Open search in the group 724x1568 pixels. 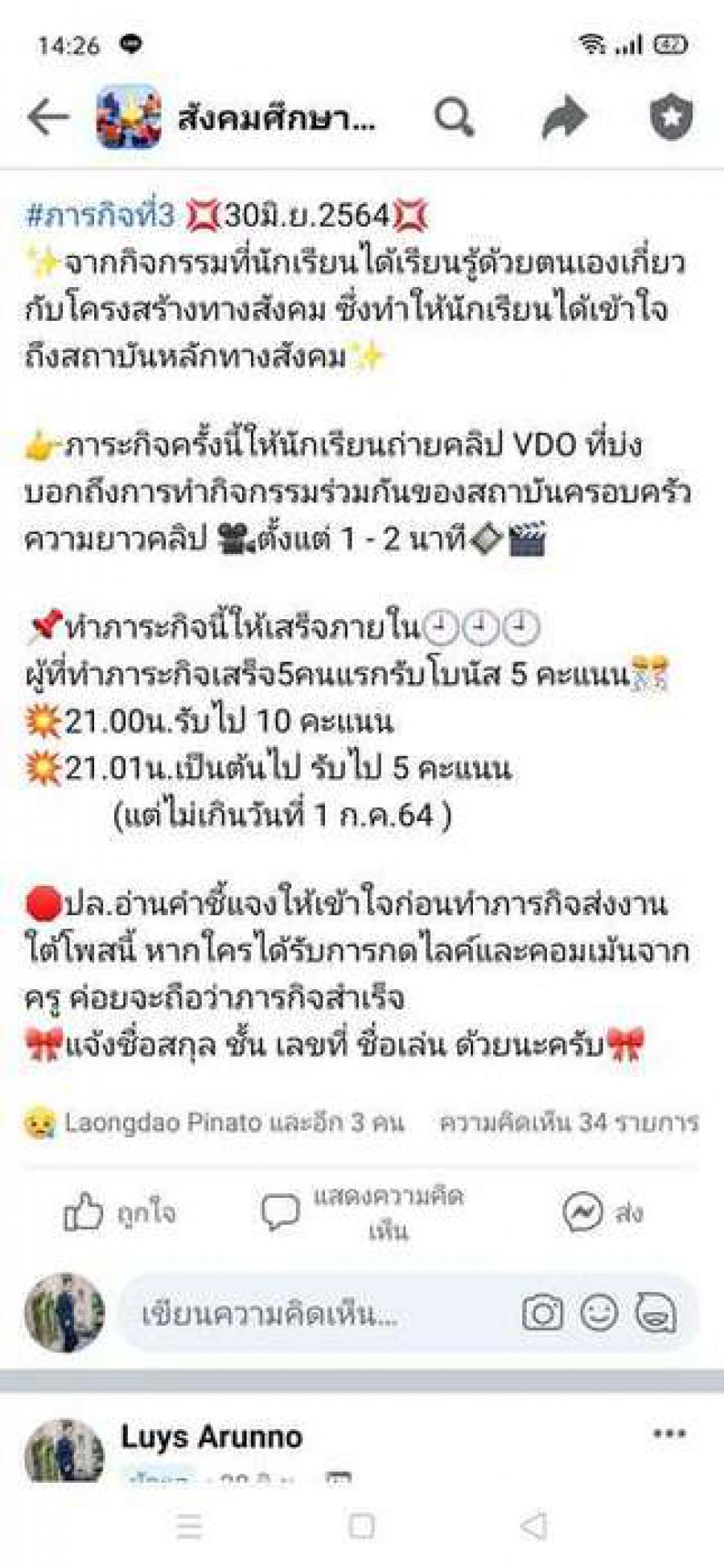click(x=455, y=118)
